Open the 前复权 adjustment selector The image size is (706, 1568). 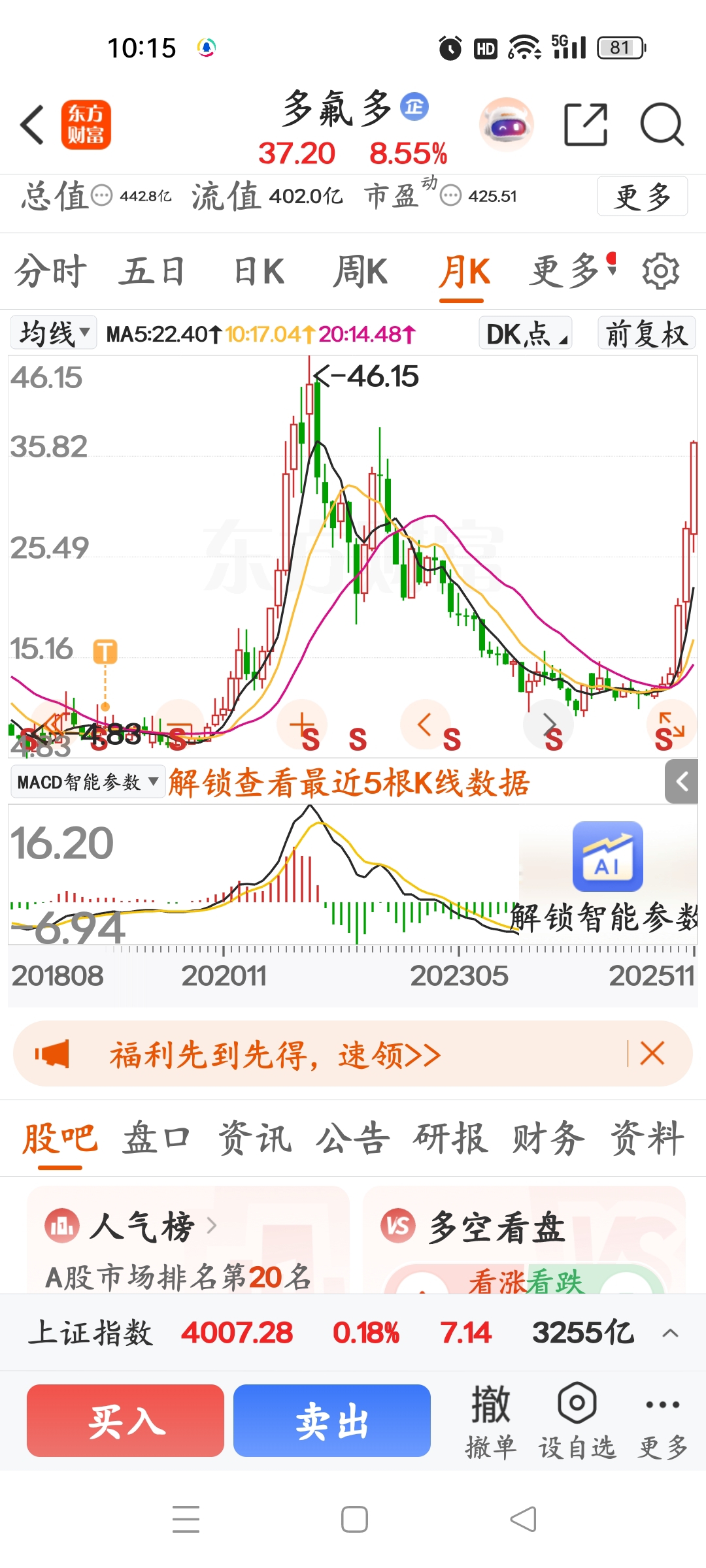click(x=646, y=334)
